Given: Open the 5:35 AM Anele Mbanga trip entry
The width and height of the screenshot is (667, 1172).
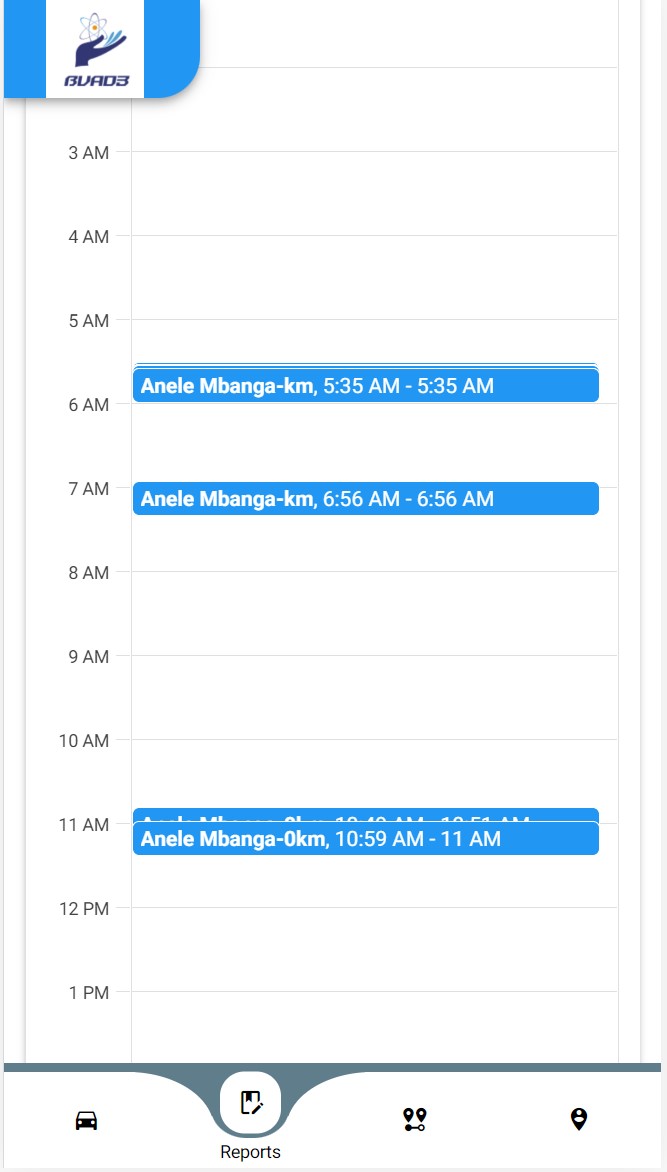Looking at the screenshot, I should [365, 386].
